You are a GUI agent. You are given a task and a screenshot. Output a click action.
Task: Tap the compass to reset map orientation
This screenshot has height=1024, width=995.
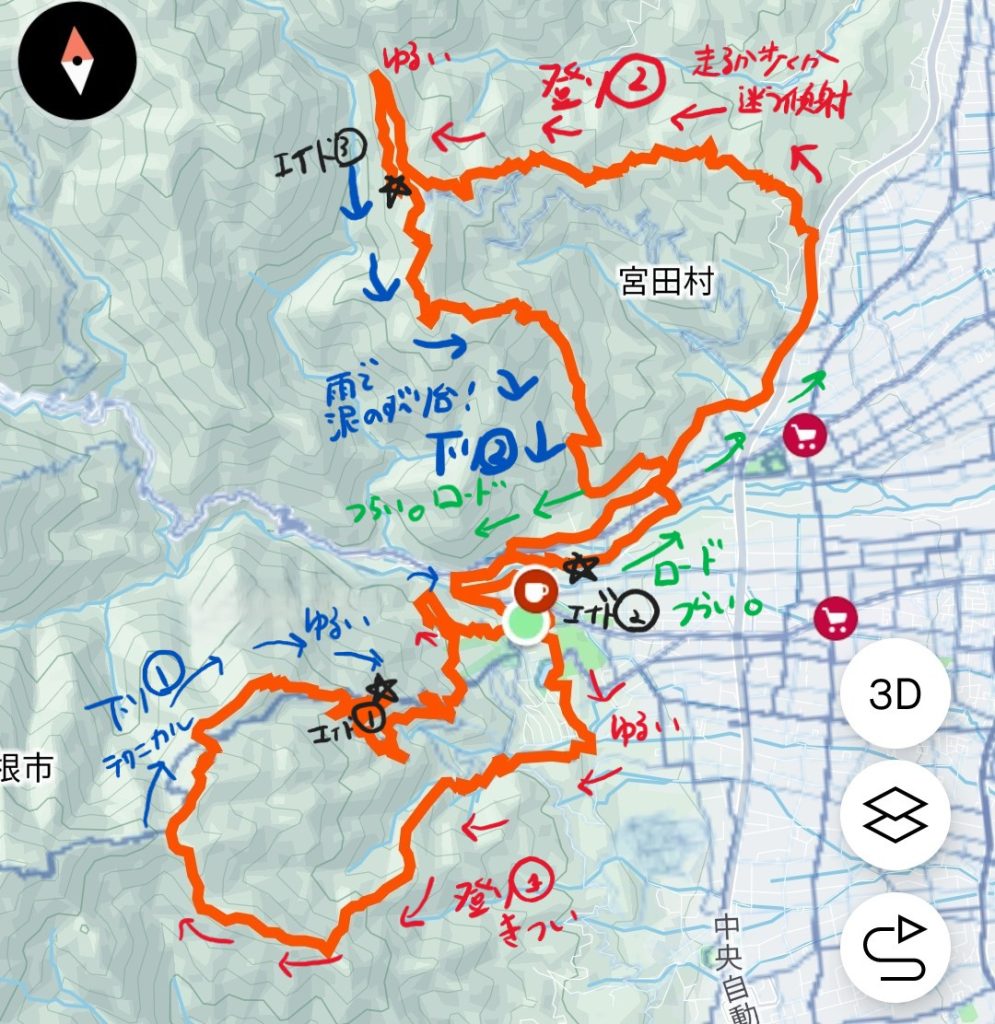click(75, 61)
